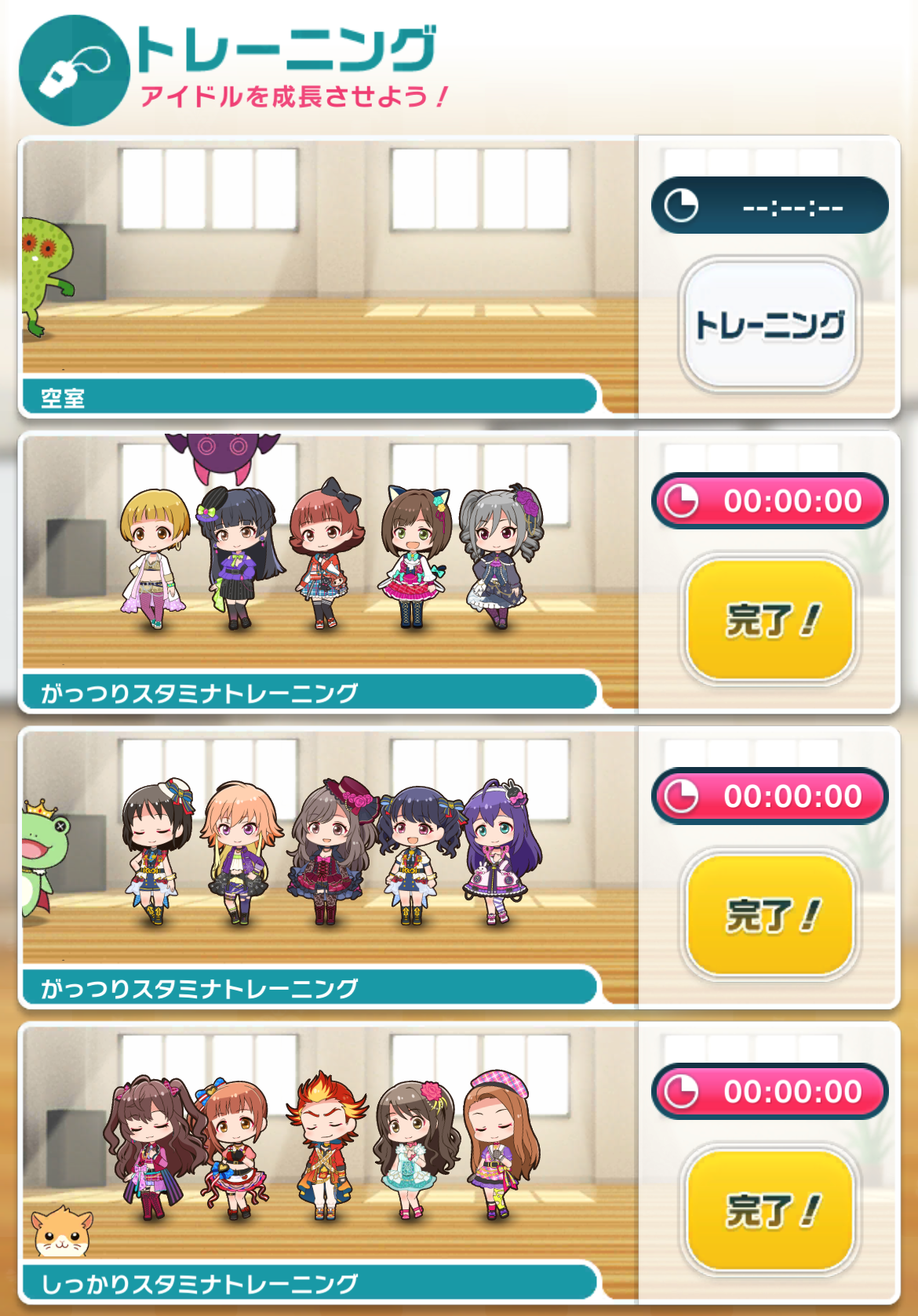The height and width of the screenshot is (1316, 918).
Task: Finish training in the room with the crowned frog
Action: [770, 914]
